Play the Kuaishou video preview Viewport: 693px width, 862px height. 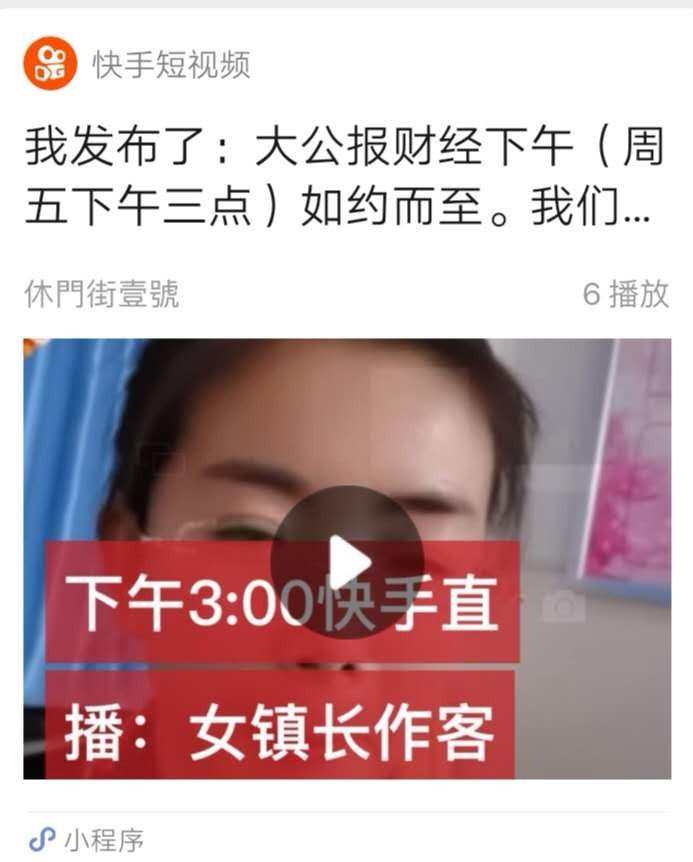pos(347,562)
